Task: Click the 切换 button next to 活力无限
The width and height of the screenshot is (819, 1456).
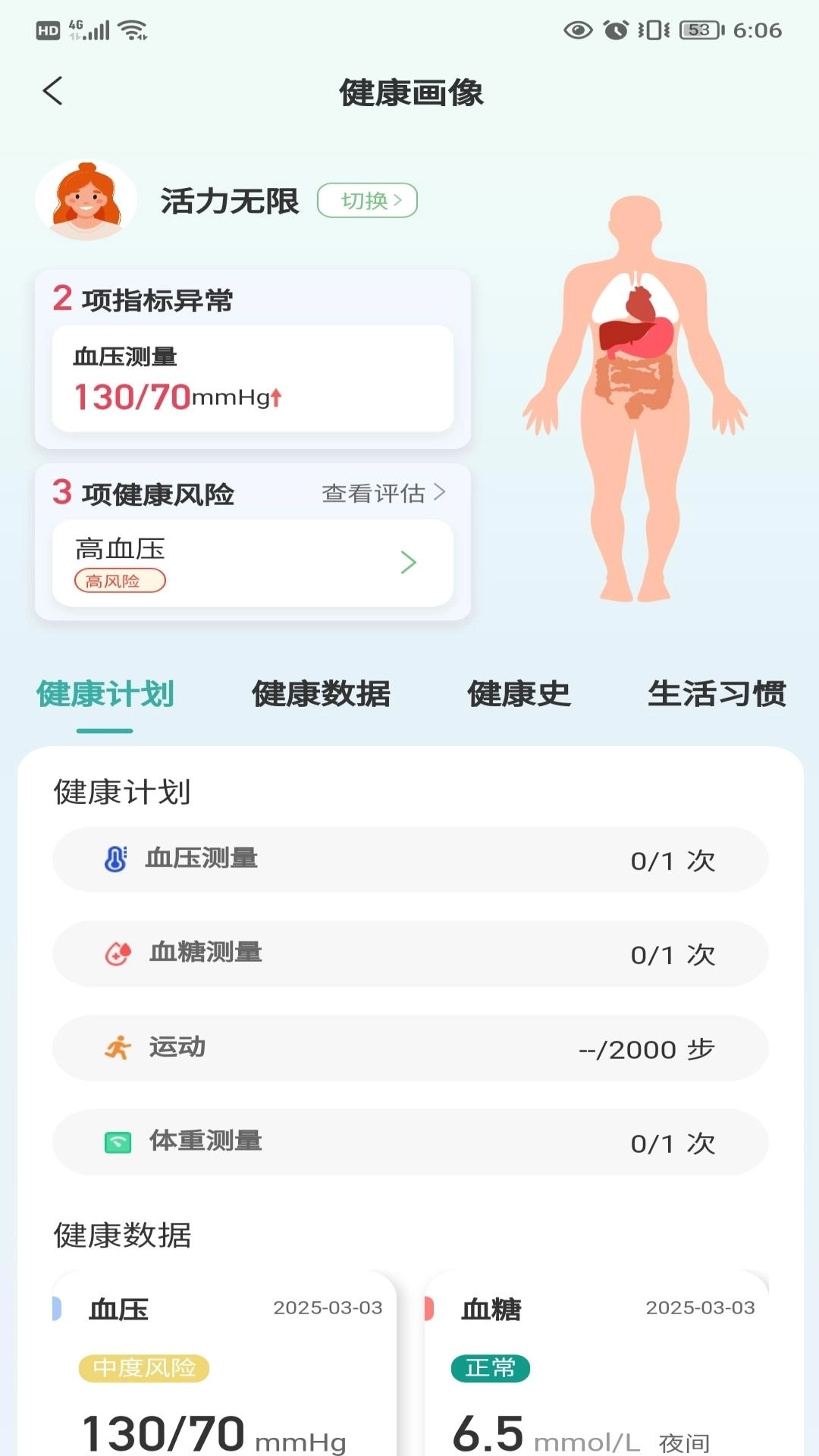Action: pyautogui.click(x=366, y=199)
